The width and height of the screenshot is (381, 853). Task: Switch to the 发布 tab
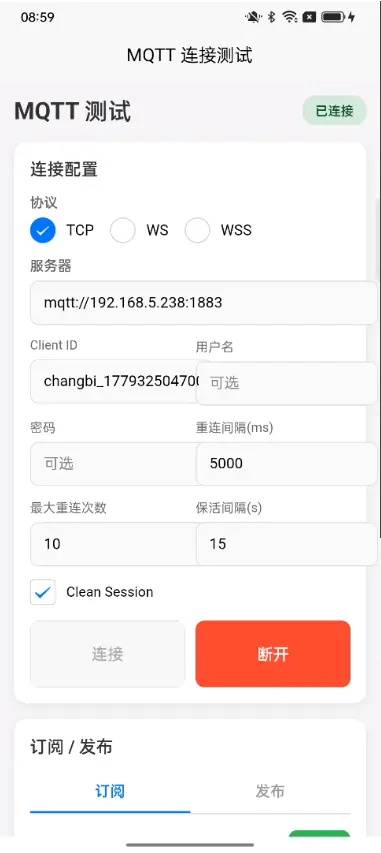271,791
